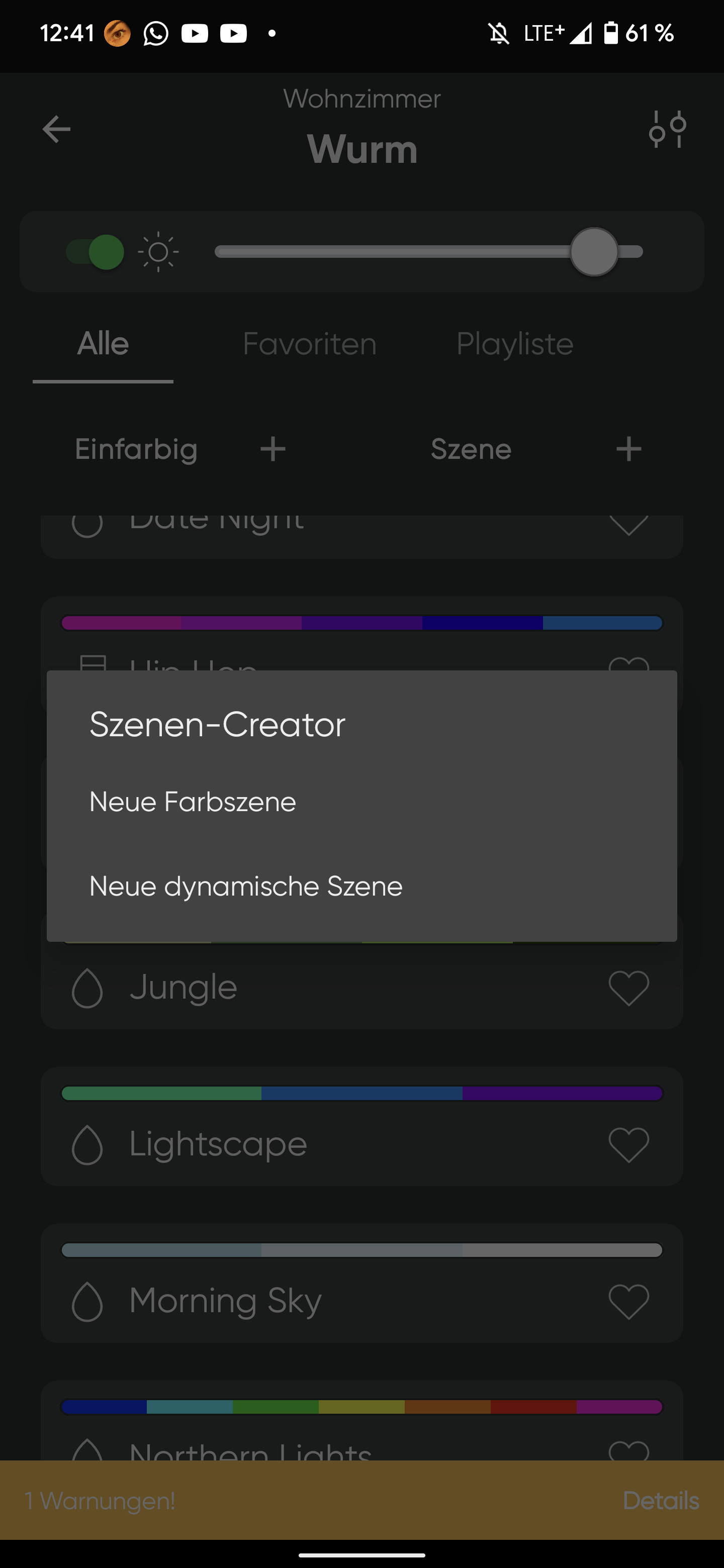724x1568 pixels.
Task: Add a new Einfarbig color
Action: point(273,449)
